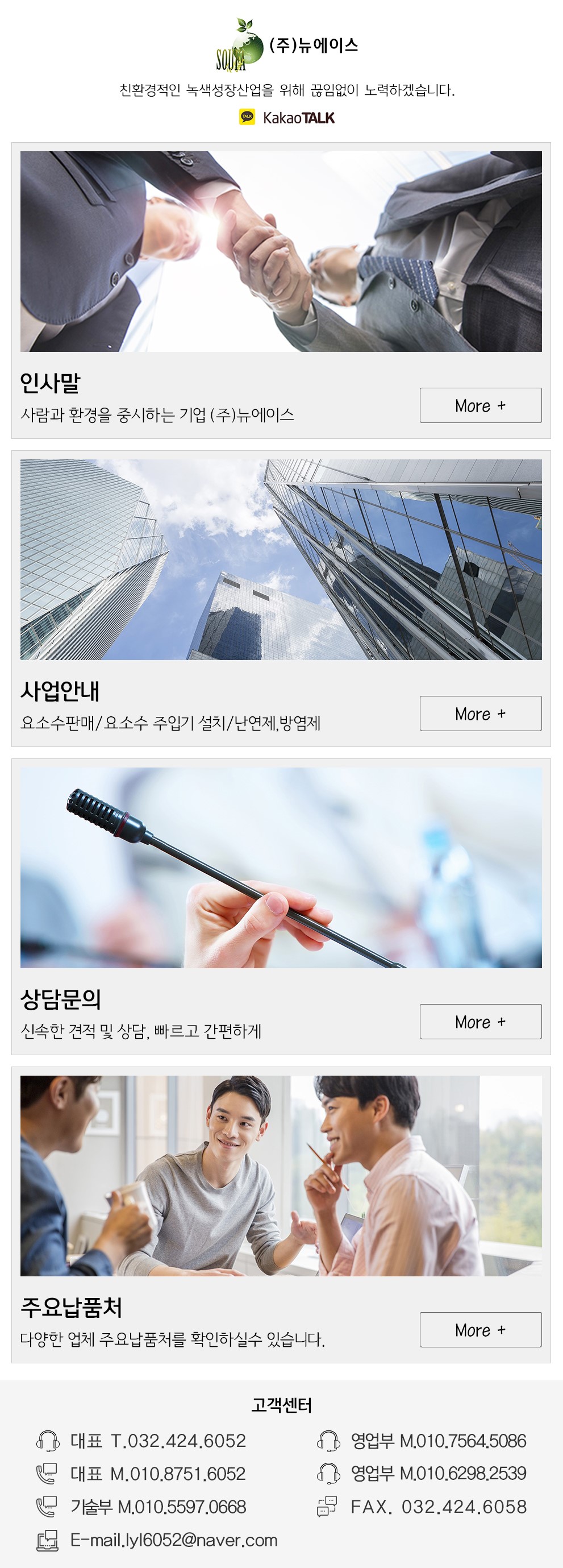The image size is (563, 1568).
Task: Tap More + under 인사말
Action: (x=480, y=405)
